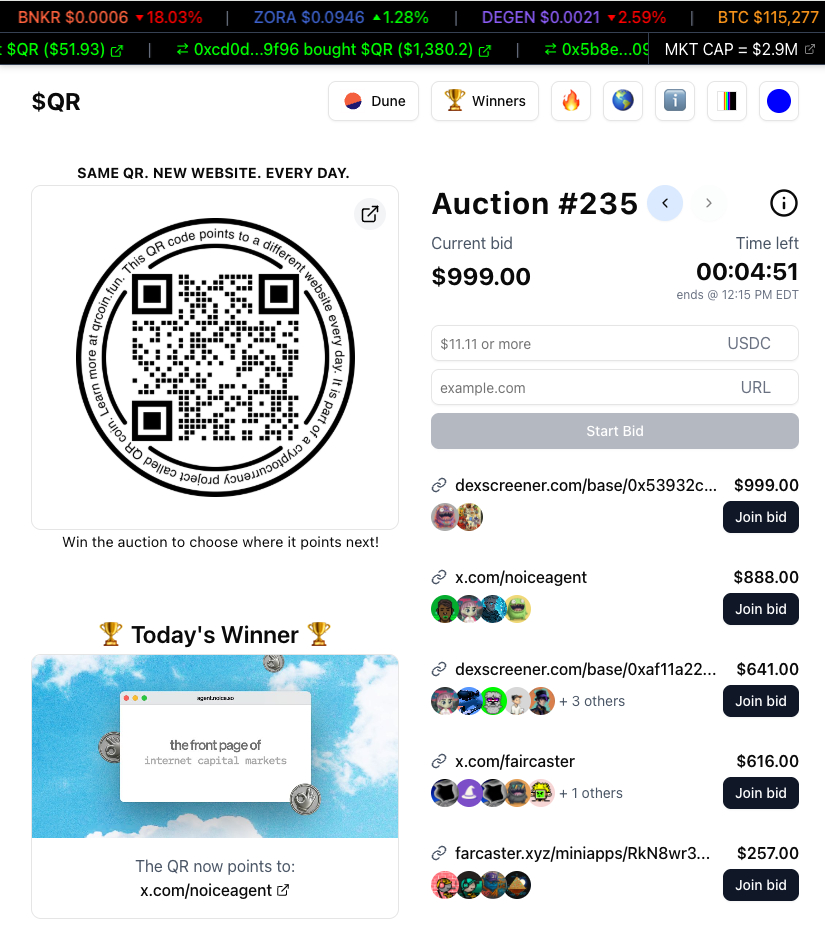Tap the blue circle profile button
The image size is (825, 930).
(x=778, y=101)
